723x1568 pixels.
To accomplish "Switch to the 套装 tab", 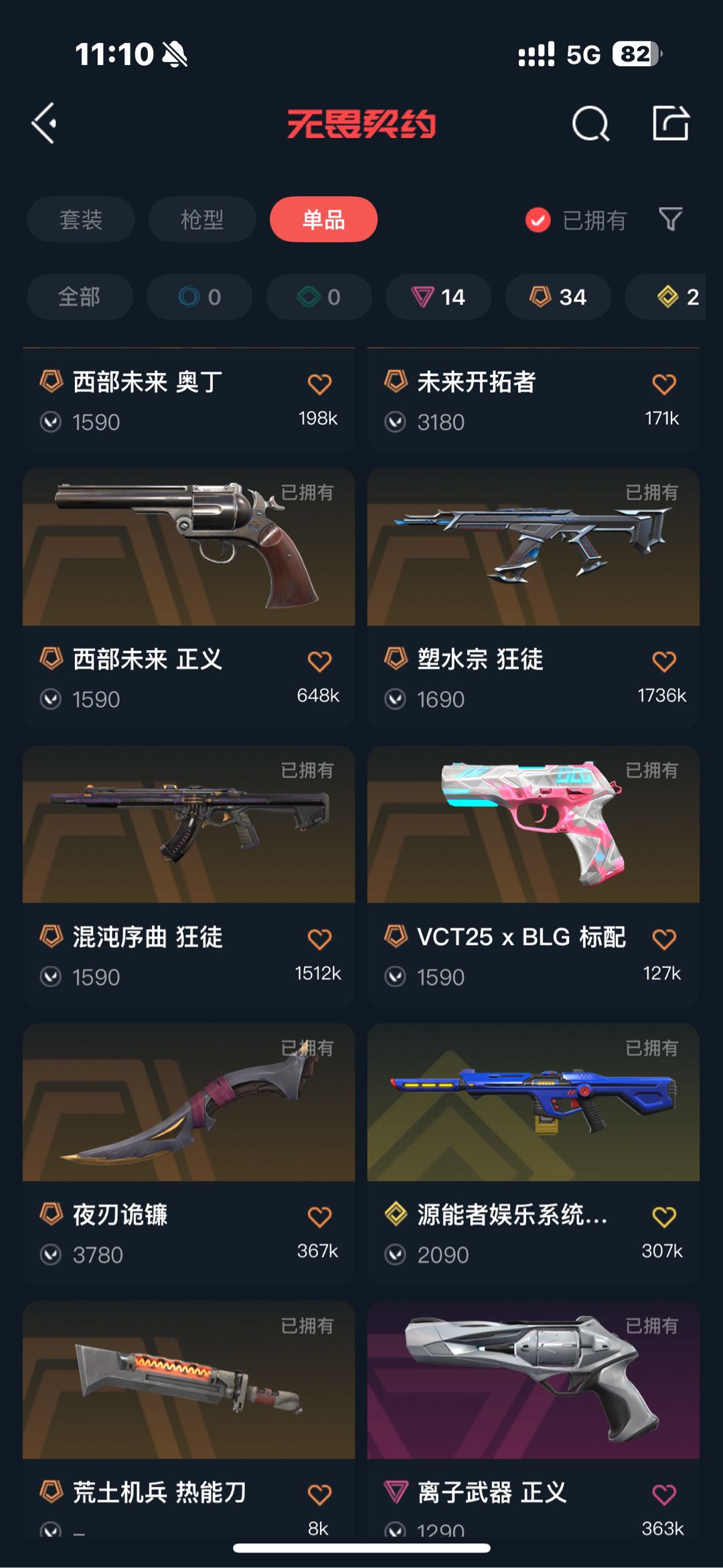I will point(81,220).
